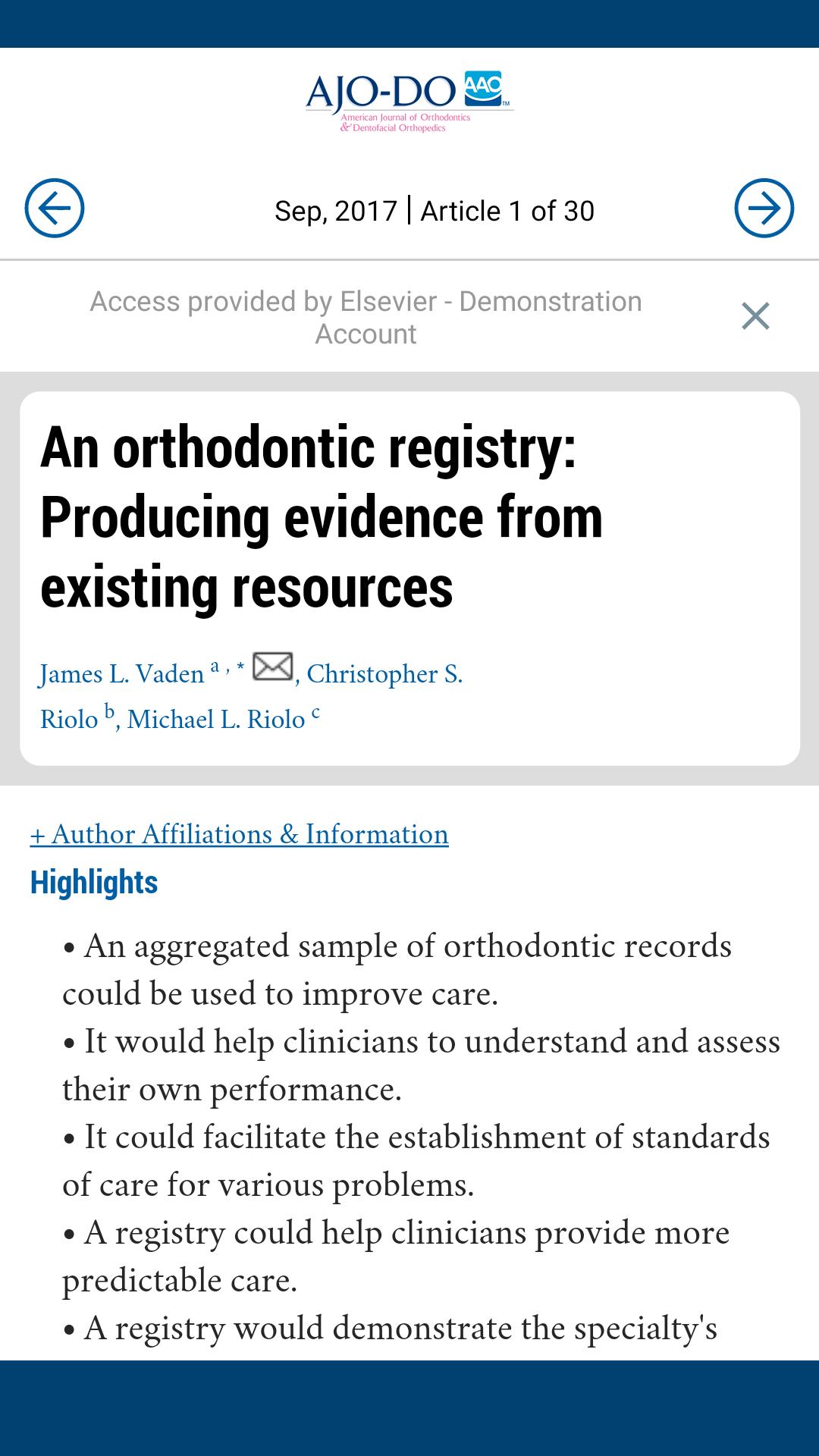Expand Author Affiliations & Information
Screen dimensions: 819x1456
[x=240, y=834]
